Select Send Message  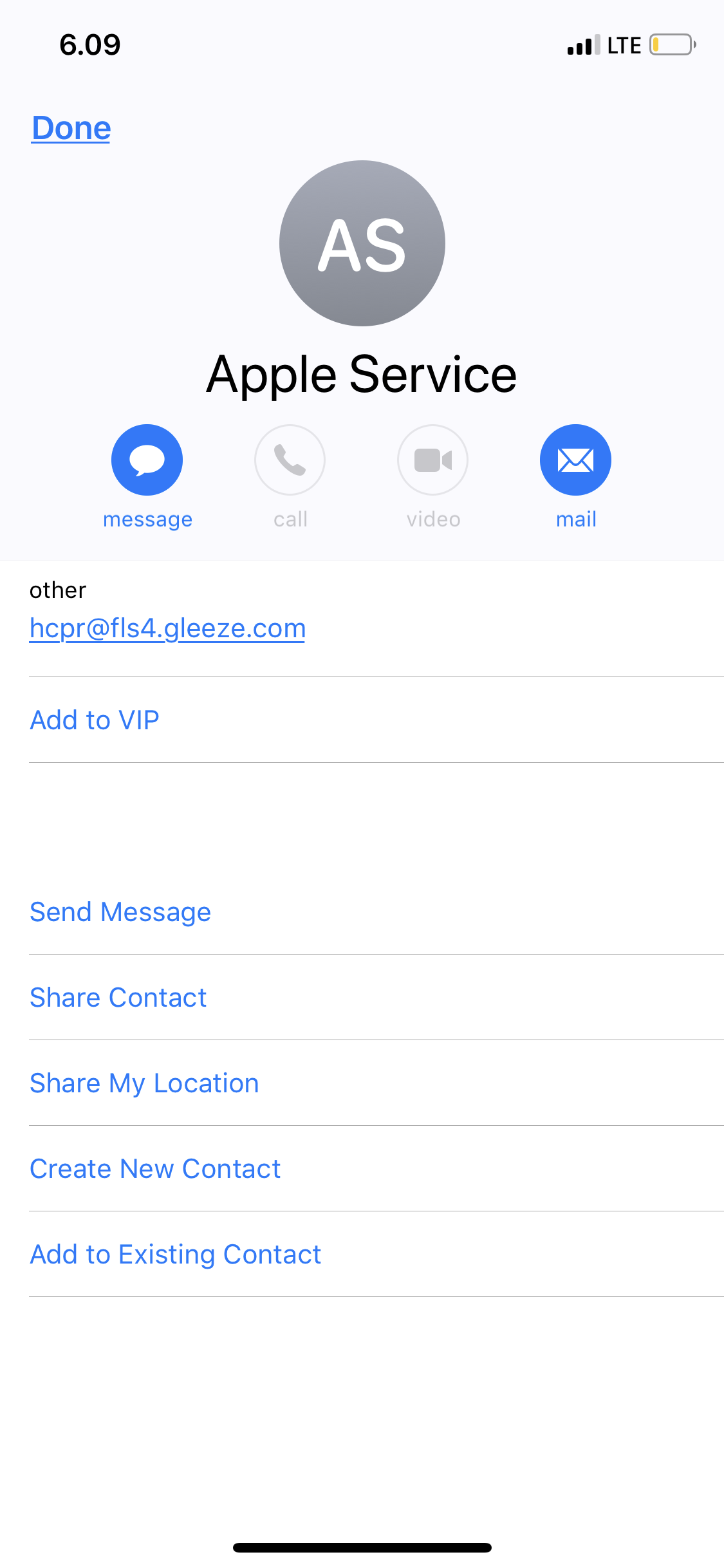coord(120,911)
